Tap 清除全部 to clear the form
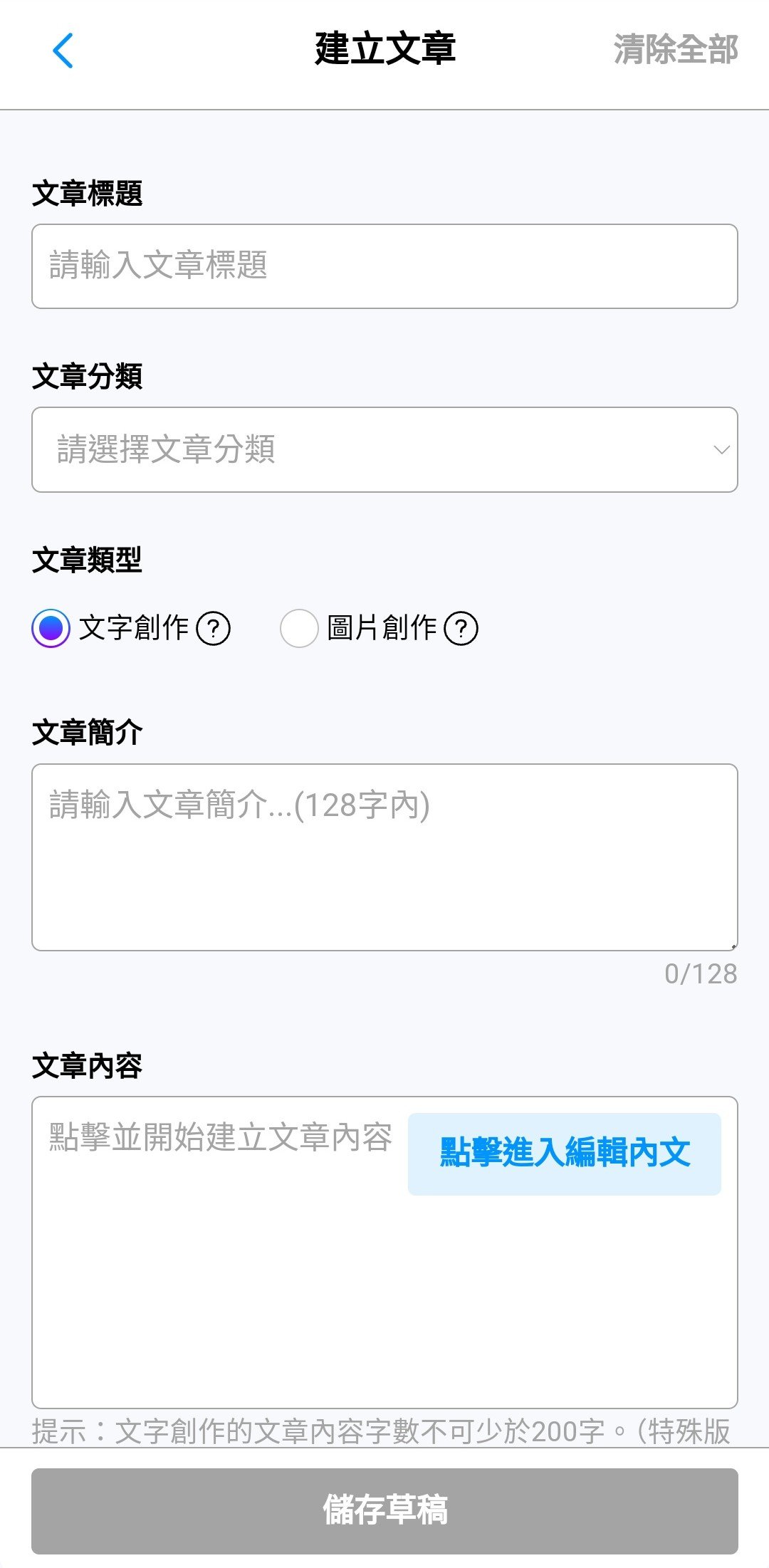 pos(675,50)
